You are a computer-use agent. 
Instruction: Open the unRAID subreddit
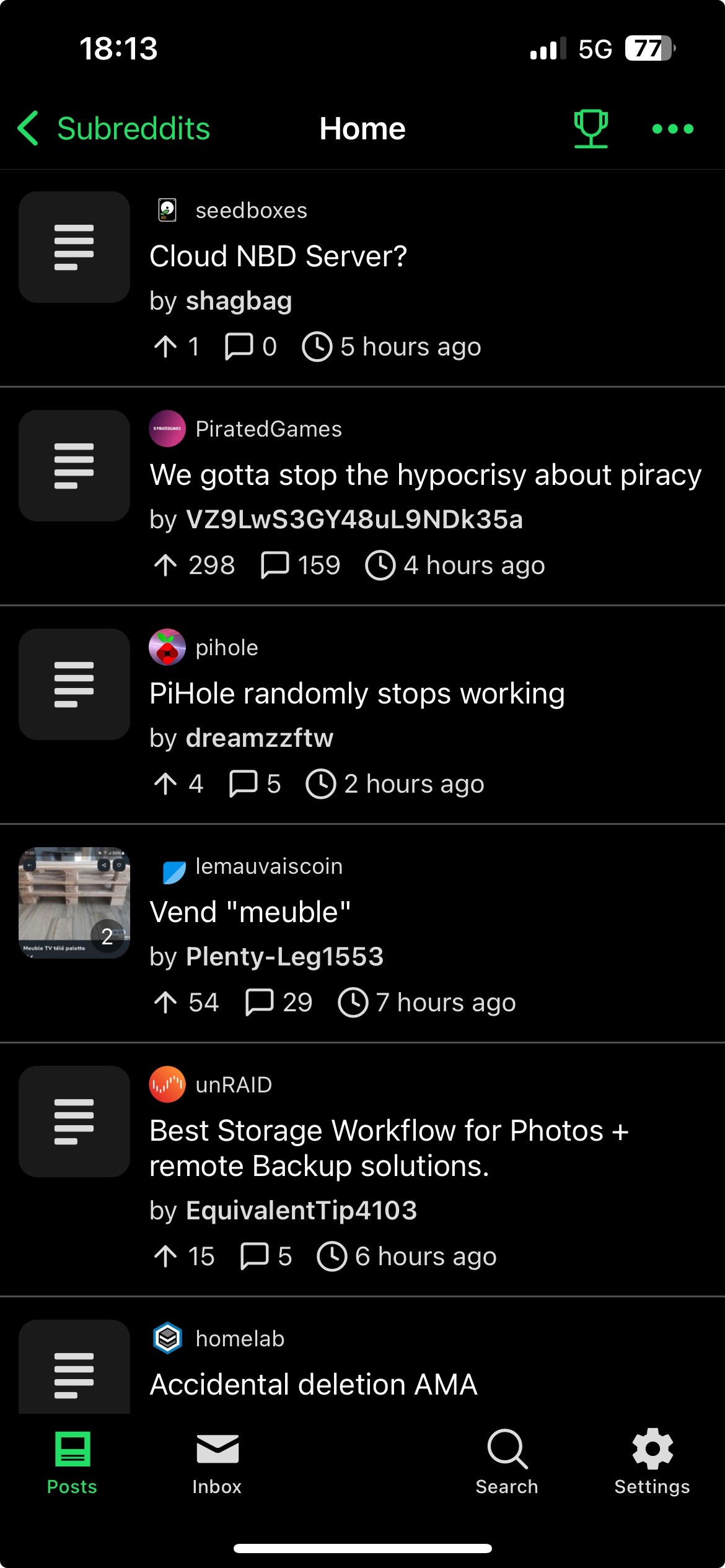pos(234,1085)
